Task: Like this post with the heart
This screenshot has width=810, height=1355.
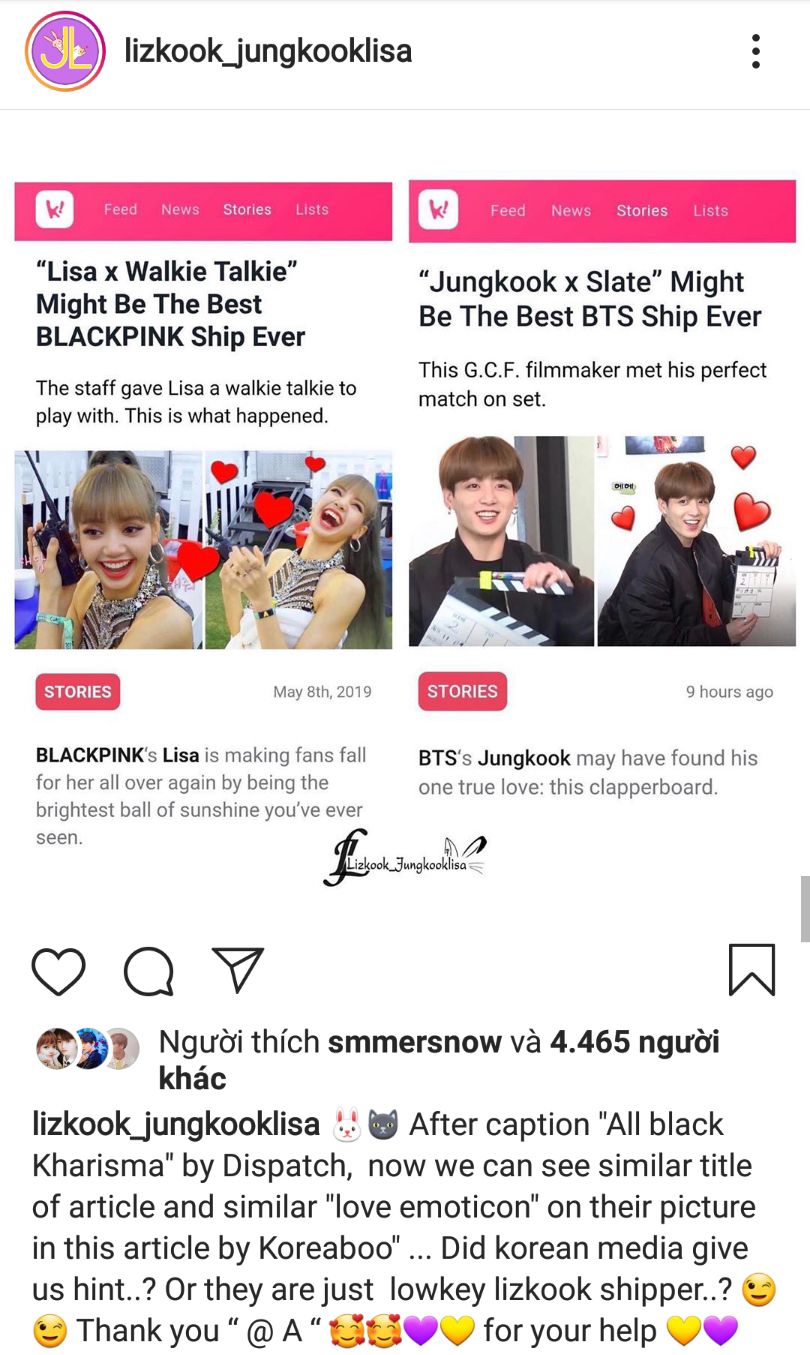Action: point(58,970)
